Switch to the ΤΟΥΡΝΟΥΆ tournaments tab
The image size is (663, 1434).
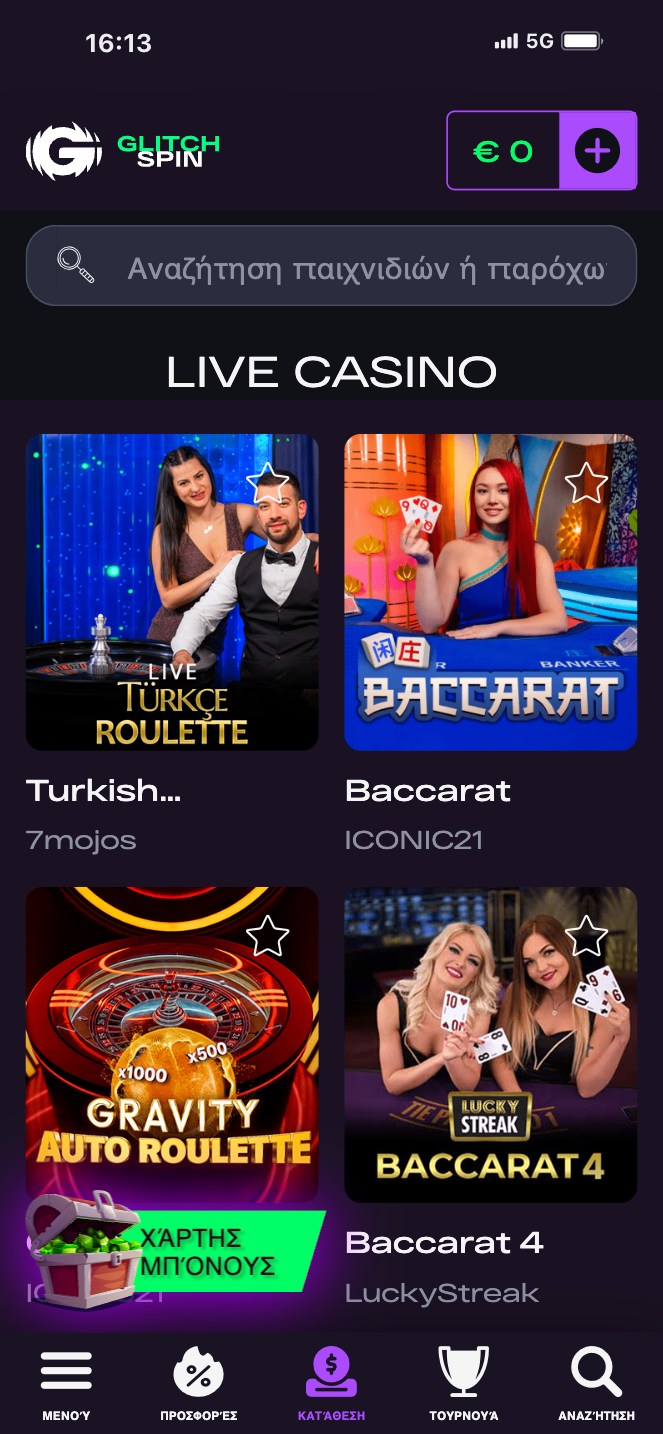point(463,1384)
